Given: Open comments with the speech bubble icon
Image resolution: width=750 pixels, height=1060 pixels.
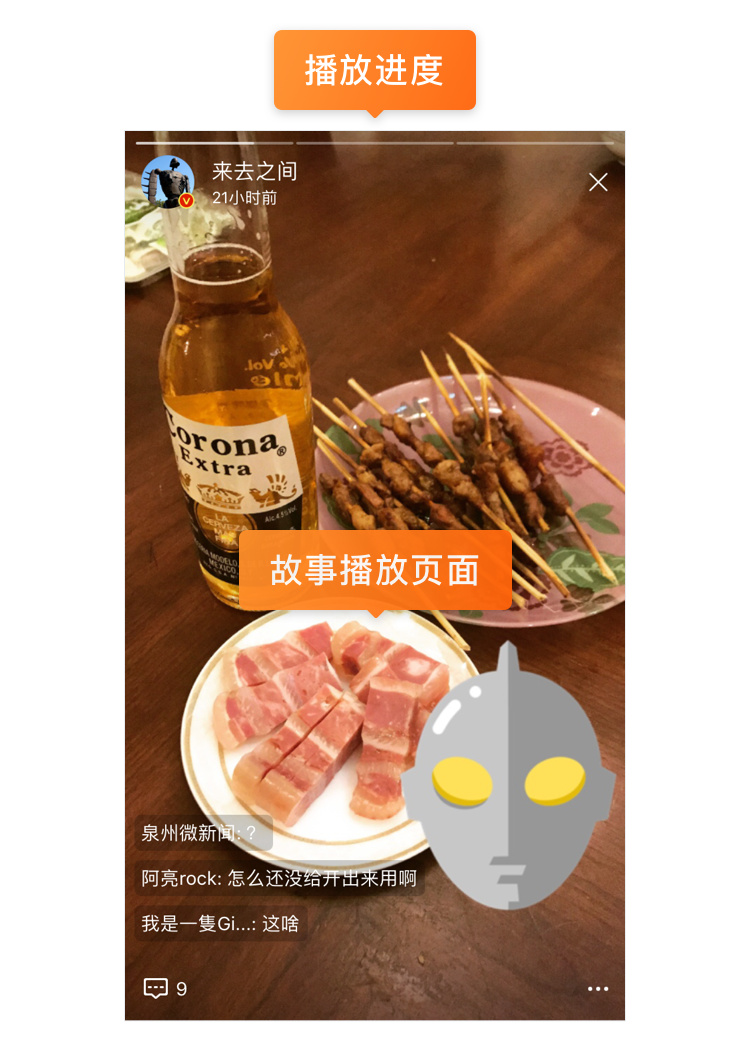Looking at the screenshot, I should (x=157, y=989).
